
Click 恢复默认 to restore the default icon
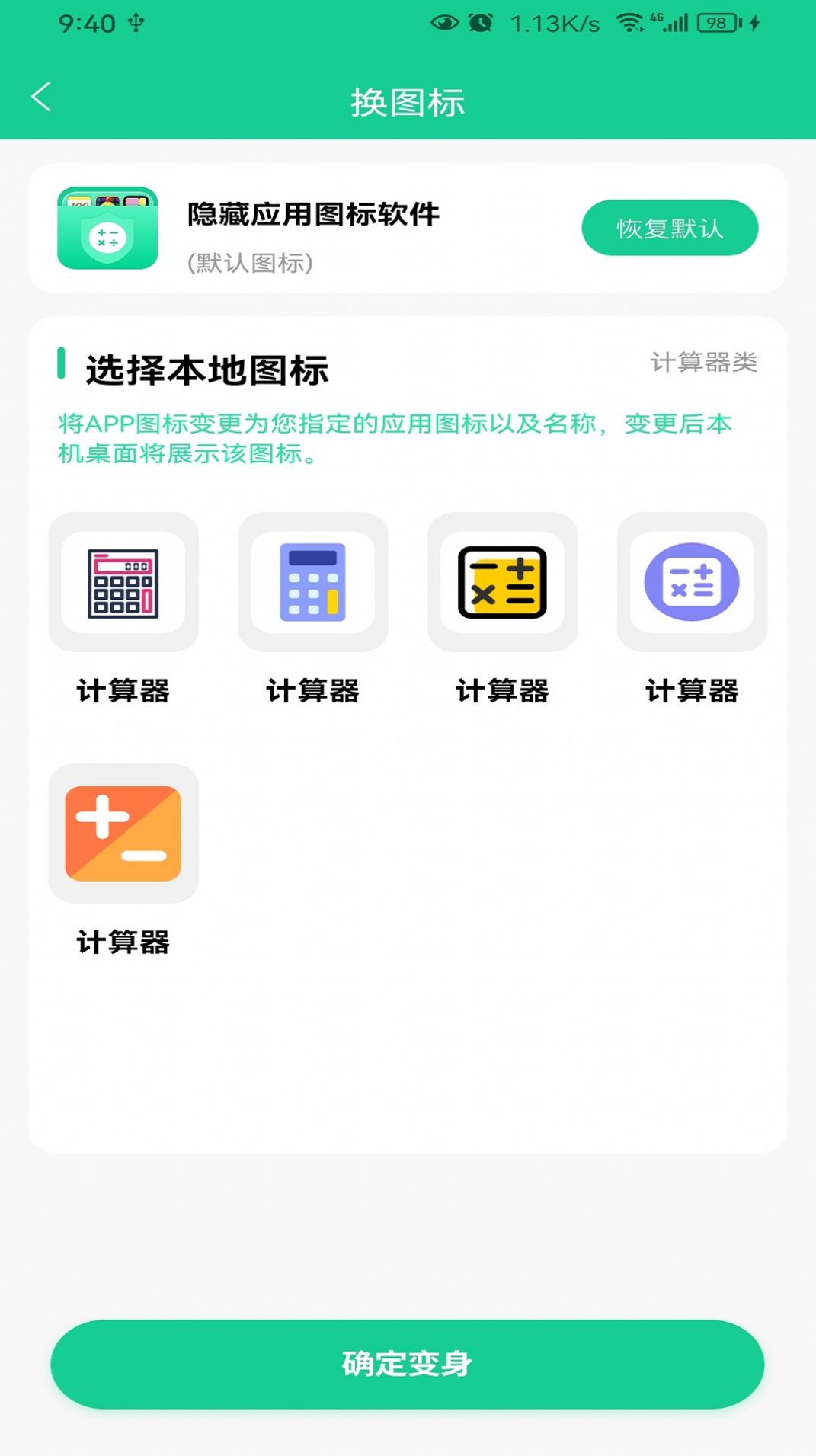[669, 227]
